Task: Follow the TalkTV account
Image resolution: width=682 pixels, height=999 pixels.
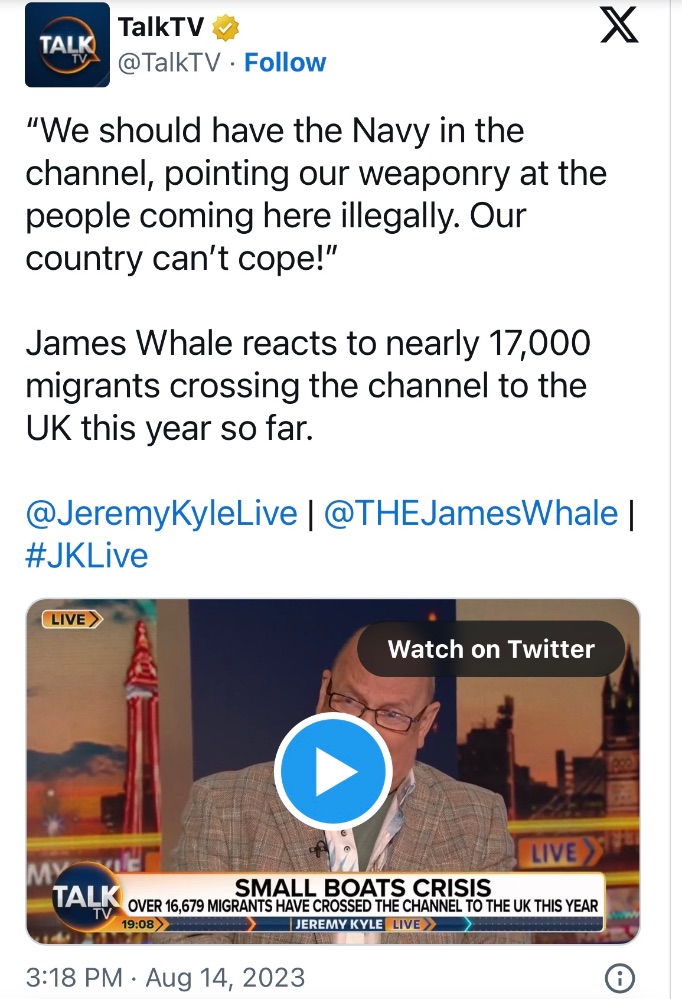Action: [x=285, y=62]
